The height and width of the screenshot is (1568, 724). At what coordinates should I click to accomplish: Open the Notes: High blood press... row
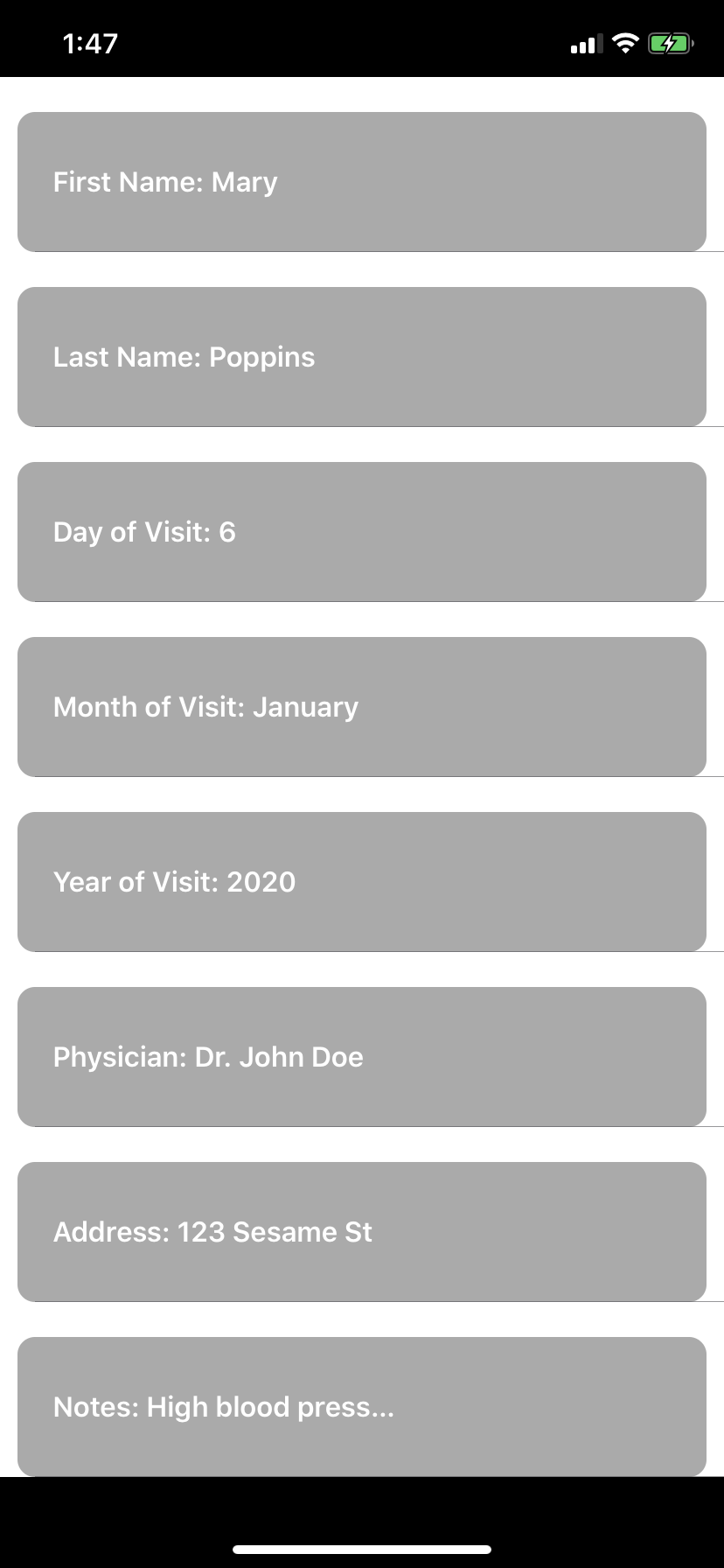tap(362, 1406)
